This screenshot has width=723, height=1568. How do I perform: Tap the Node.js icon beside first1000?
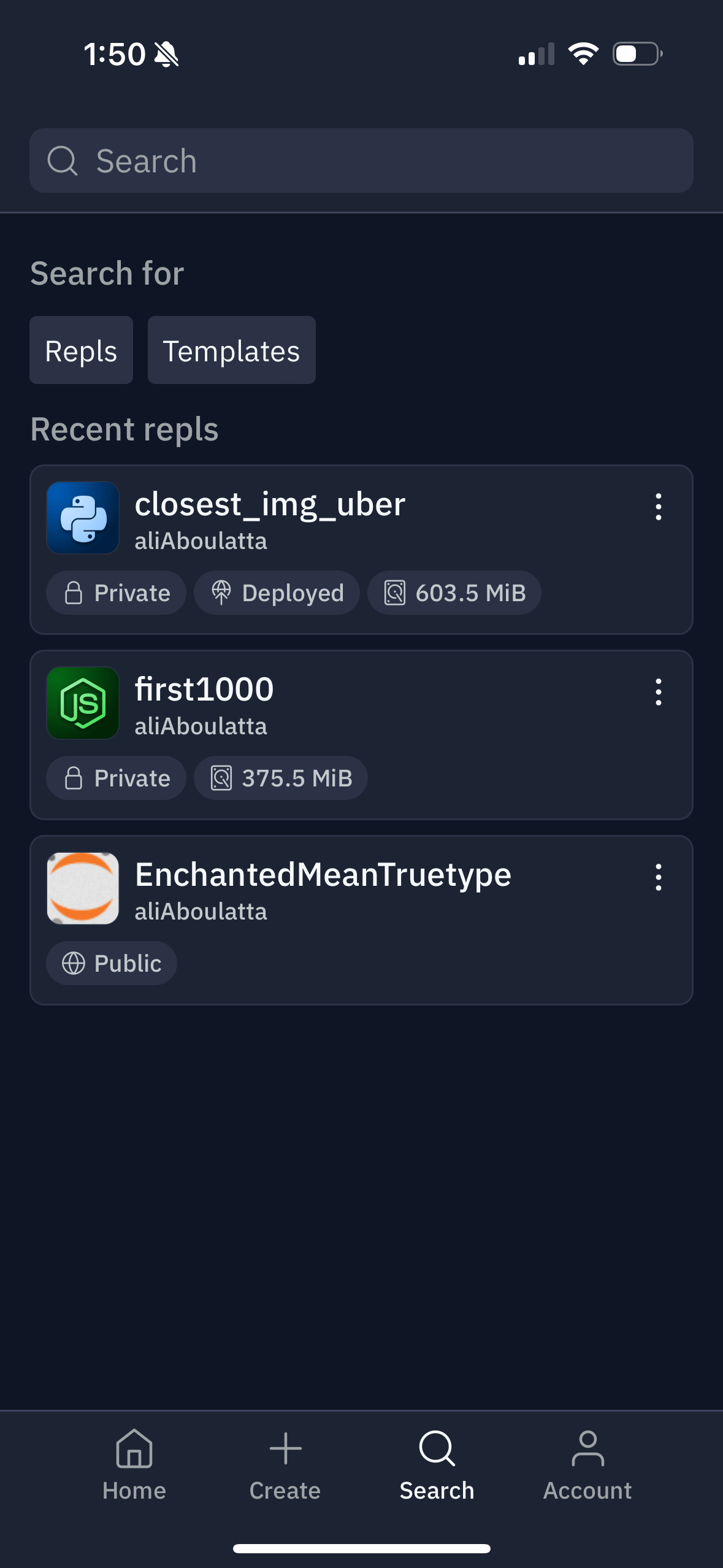(83, 703)
